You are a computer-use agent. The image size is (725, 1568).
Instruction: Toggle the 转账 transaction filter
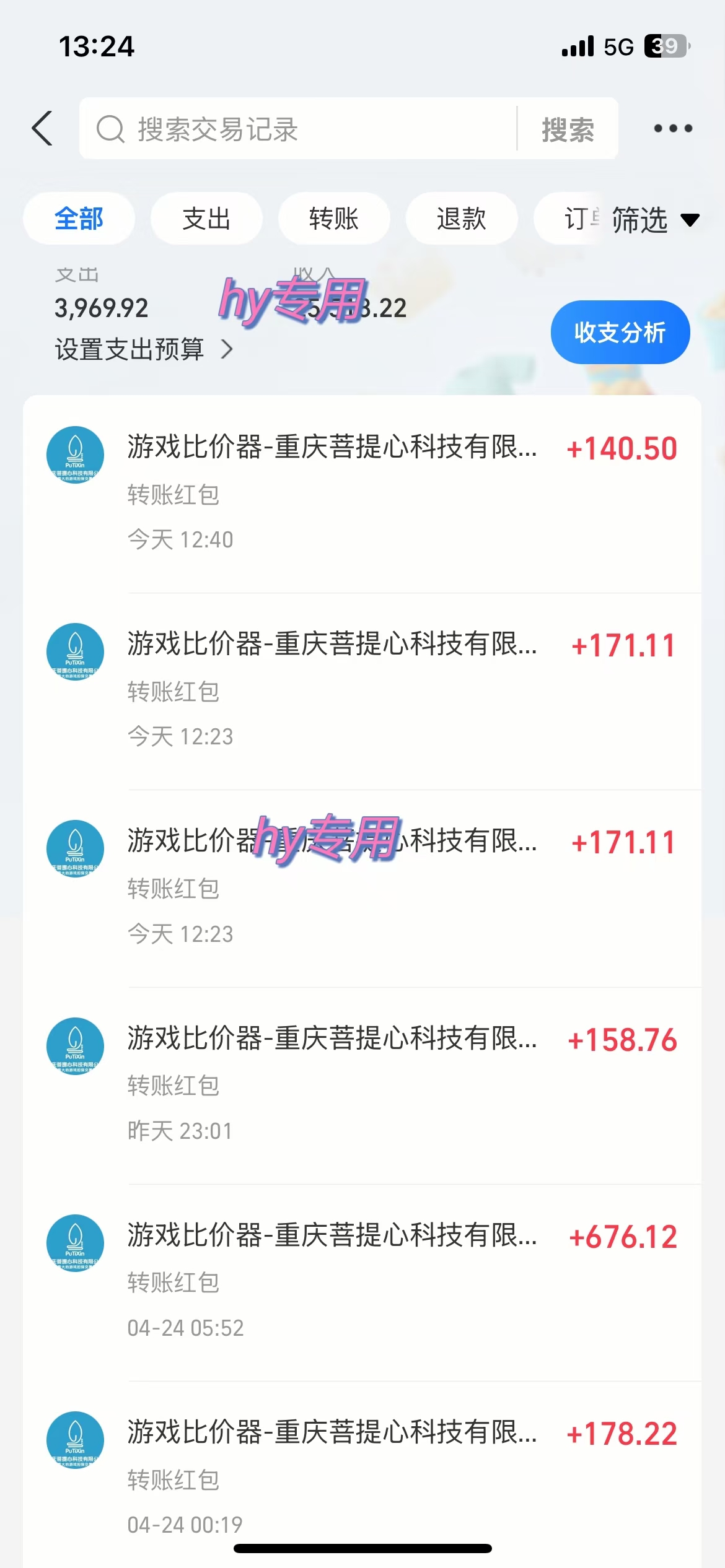click(x=333, y=218)
